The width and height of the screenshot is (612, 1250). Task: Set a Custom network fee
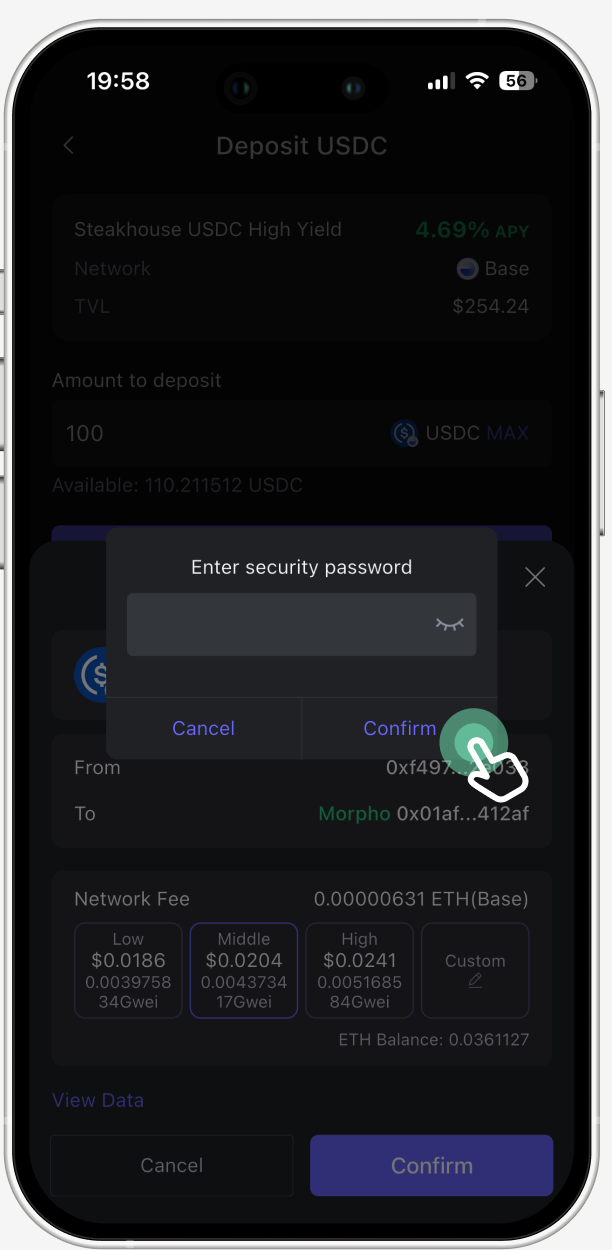tap(475, 970)
